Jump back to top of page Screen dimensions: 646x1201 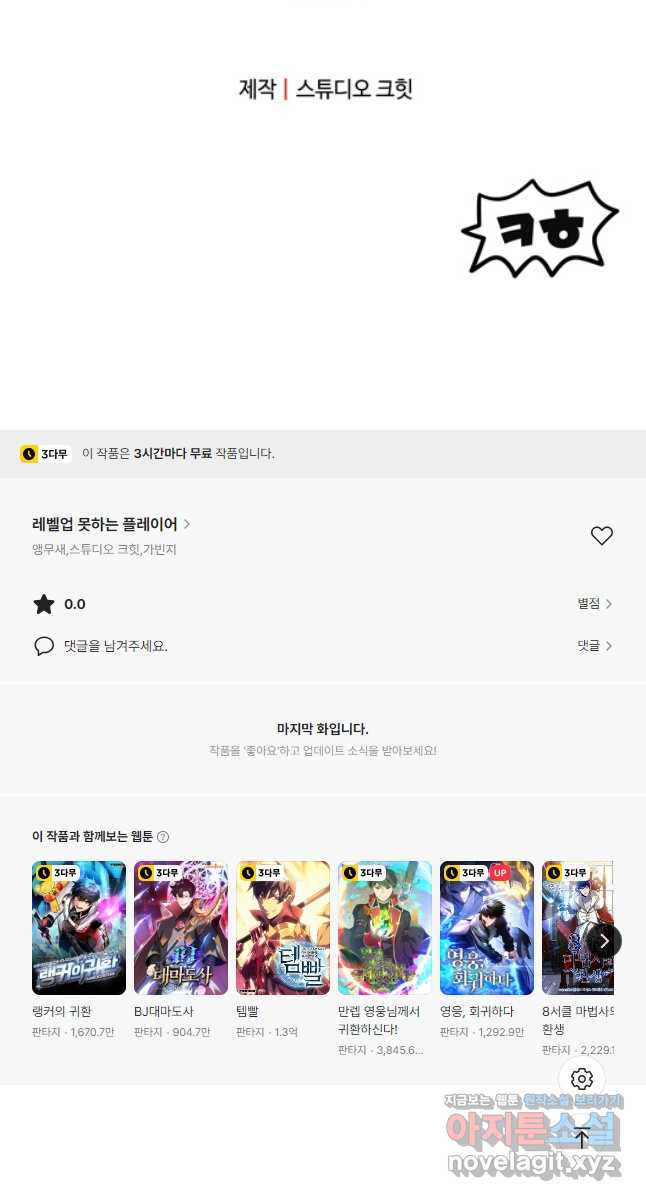click(x=582, y=1137)
